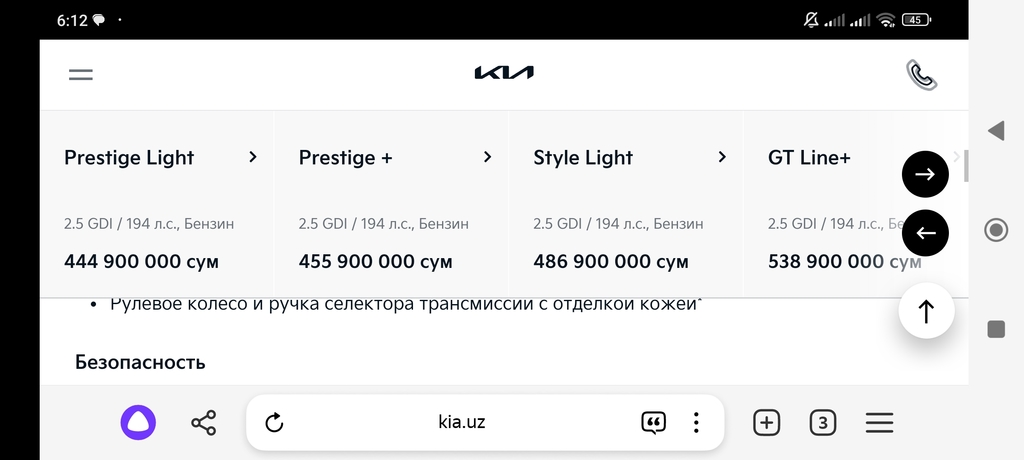Choose the Style Light trim

[629, 158]
